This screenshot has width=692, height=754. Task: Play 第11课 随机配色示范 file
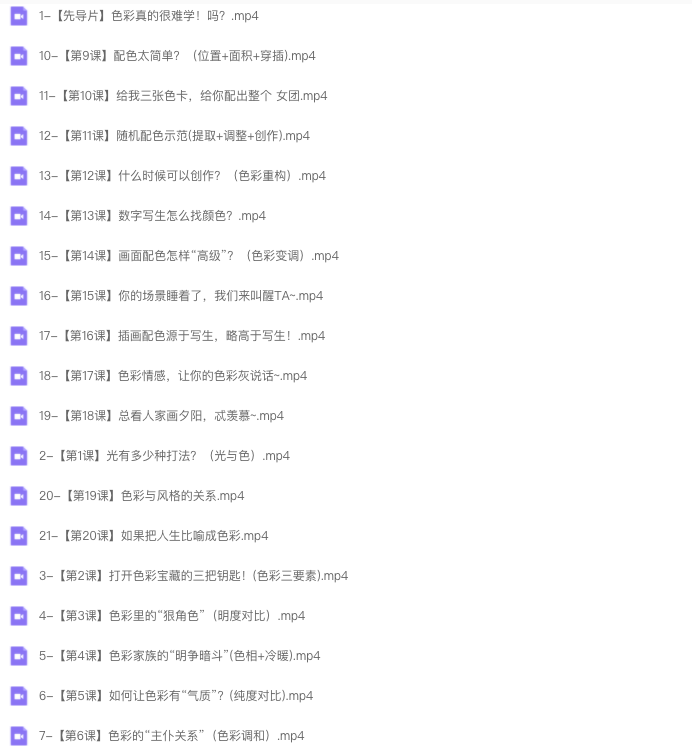pos(174,136)
